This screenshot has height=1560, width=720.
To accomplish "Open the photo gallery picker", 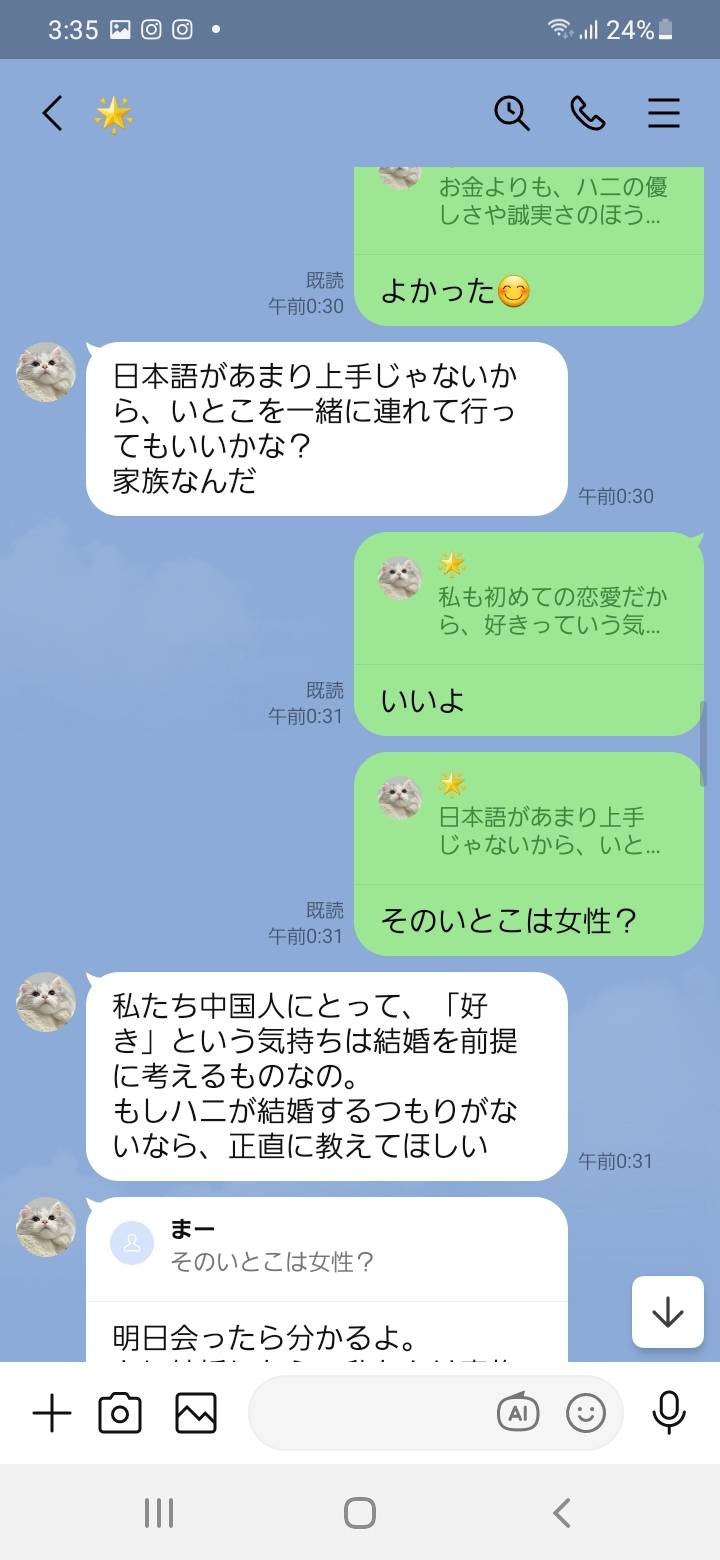I will tap(196, 1414).
